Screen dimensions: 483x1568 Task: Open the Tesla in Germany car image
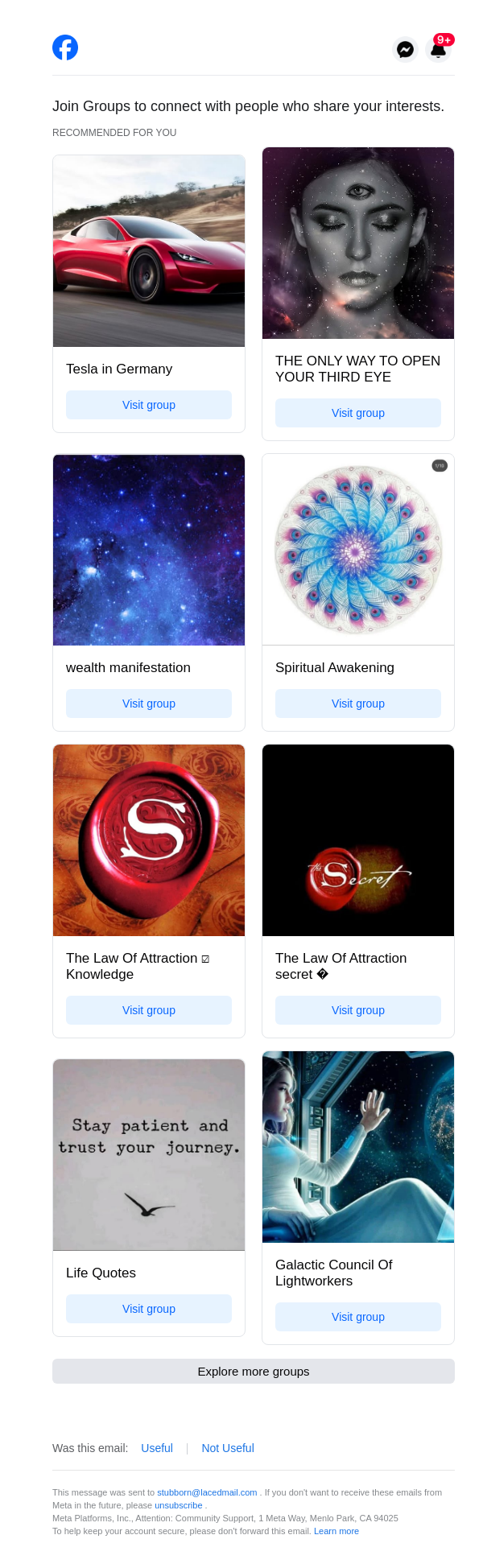[149, 251]
